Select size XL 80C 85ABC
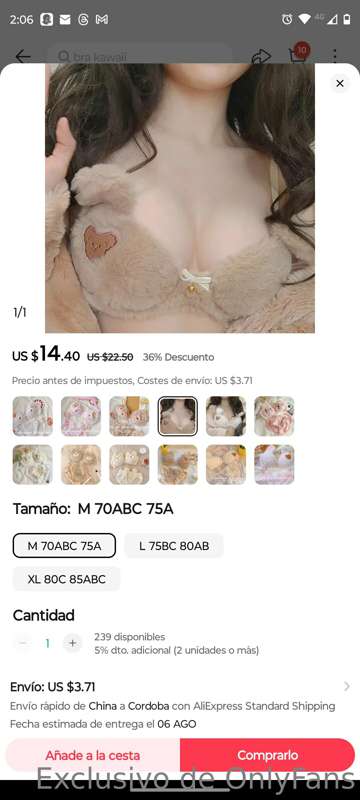Image resolution: width=360 pixels, height=800 pixels. 66,579
